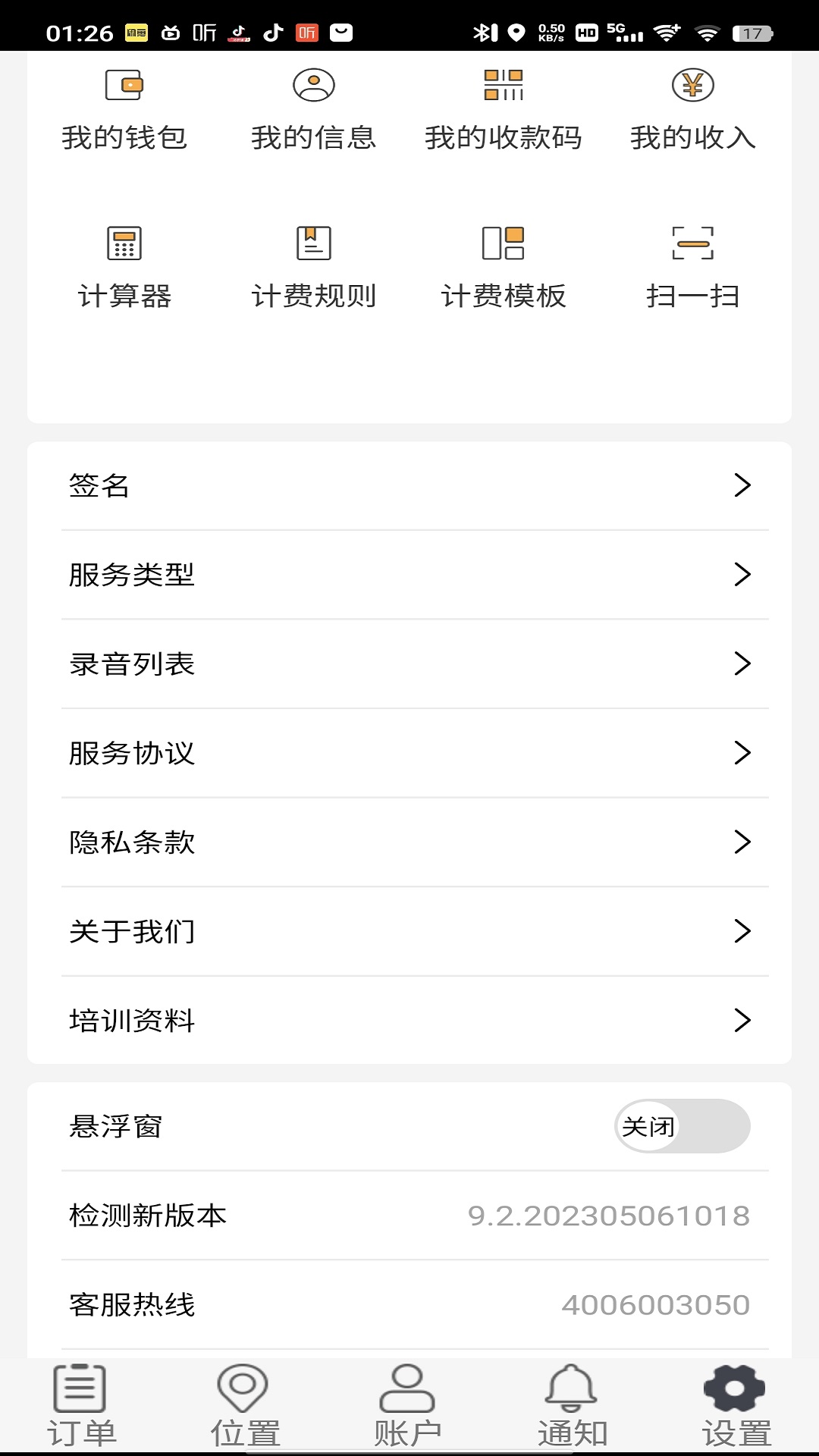This screenshot has width=819, height=1456.
Task: Open 计费模板 billing templates
Action: [x=504, y=265]
